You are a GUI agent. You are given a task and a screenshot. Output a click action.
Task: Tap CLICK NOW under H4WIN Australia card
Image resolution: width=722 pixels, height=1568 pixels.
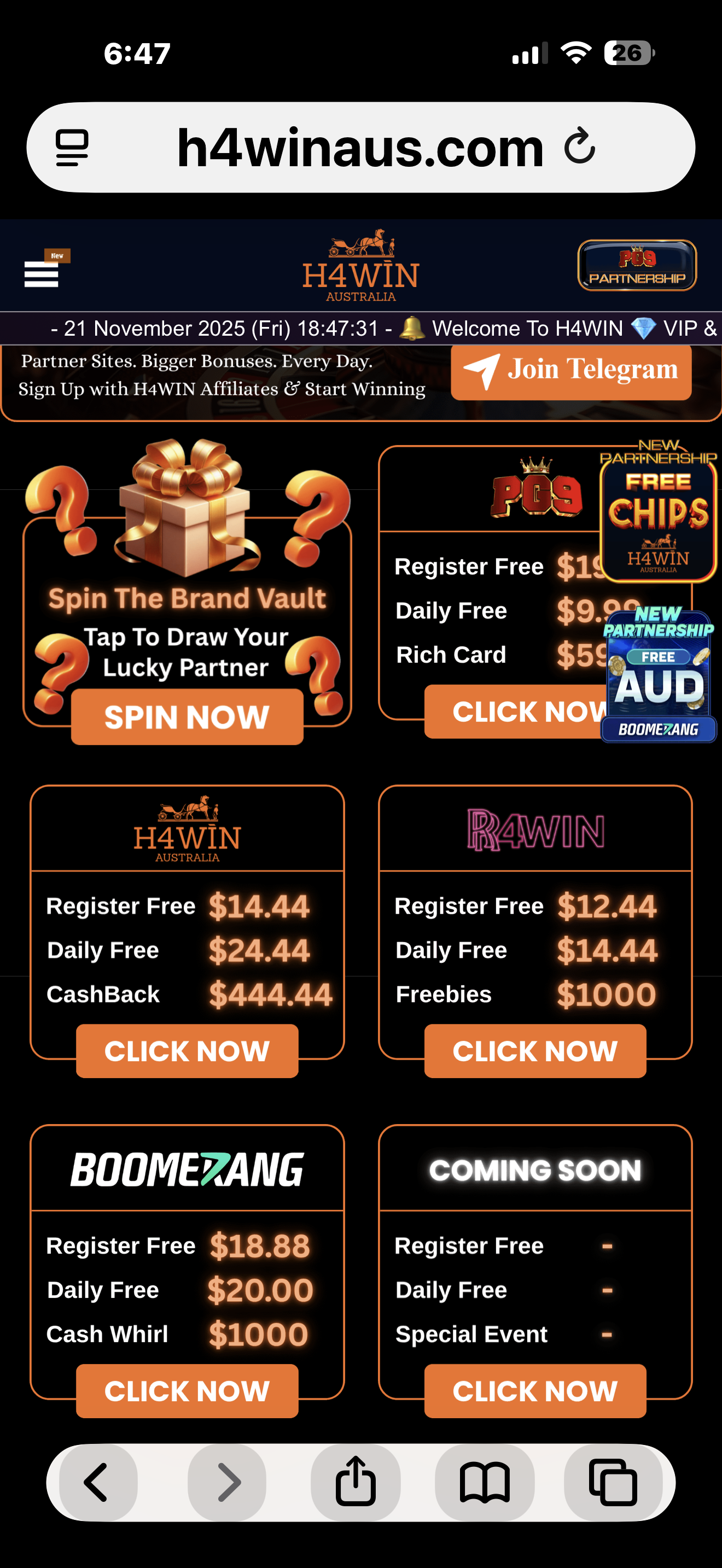pos(187,1051)
